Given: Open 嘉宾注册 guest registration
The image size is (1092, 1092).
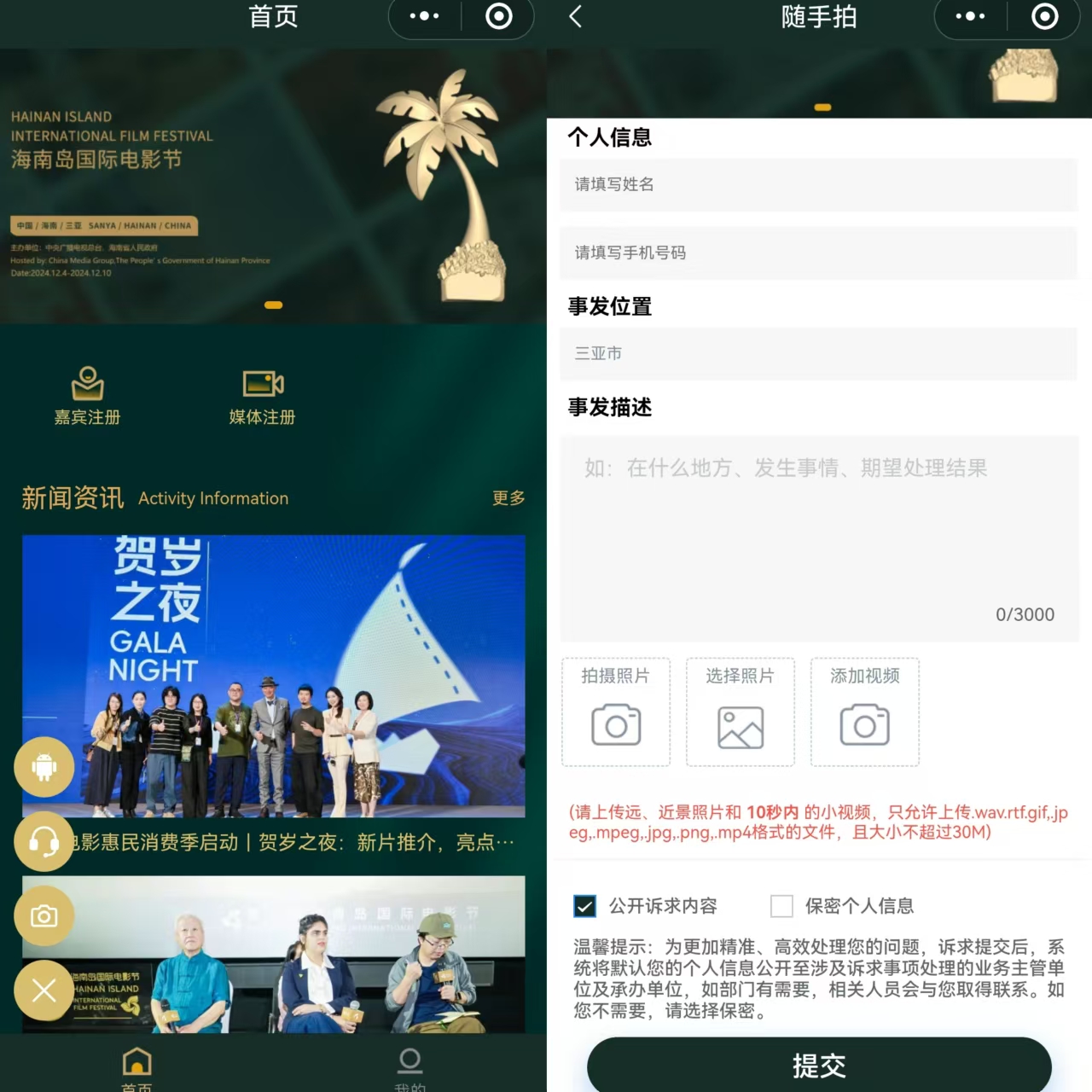Looking at the screenshot, I should [87, 395].
